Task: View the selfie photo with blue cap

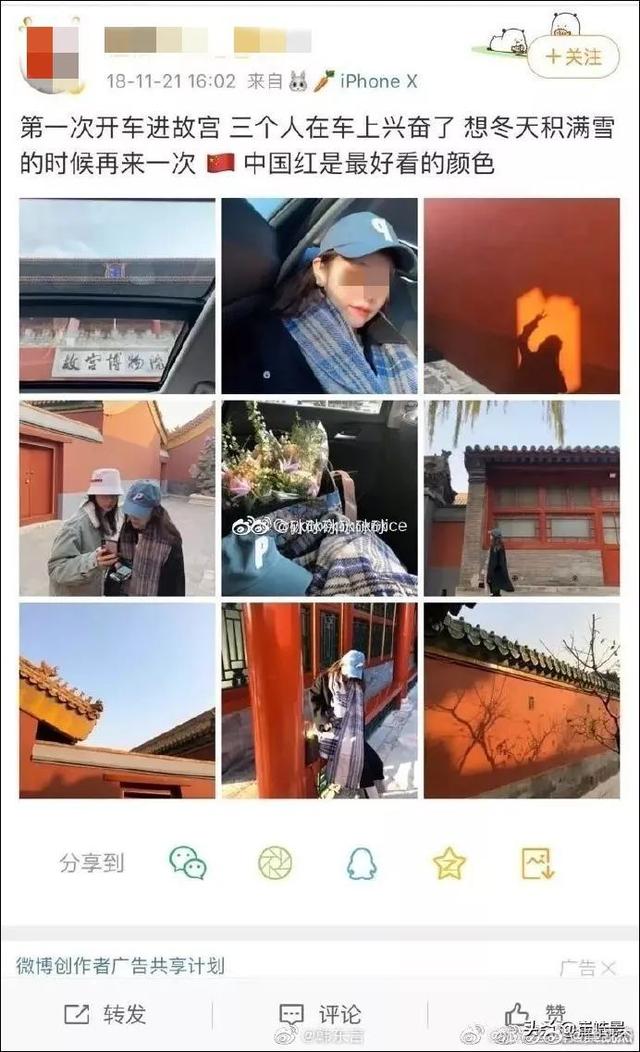Action: point(320,295)
